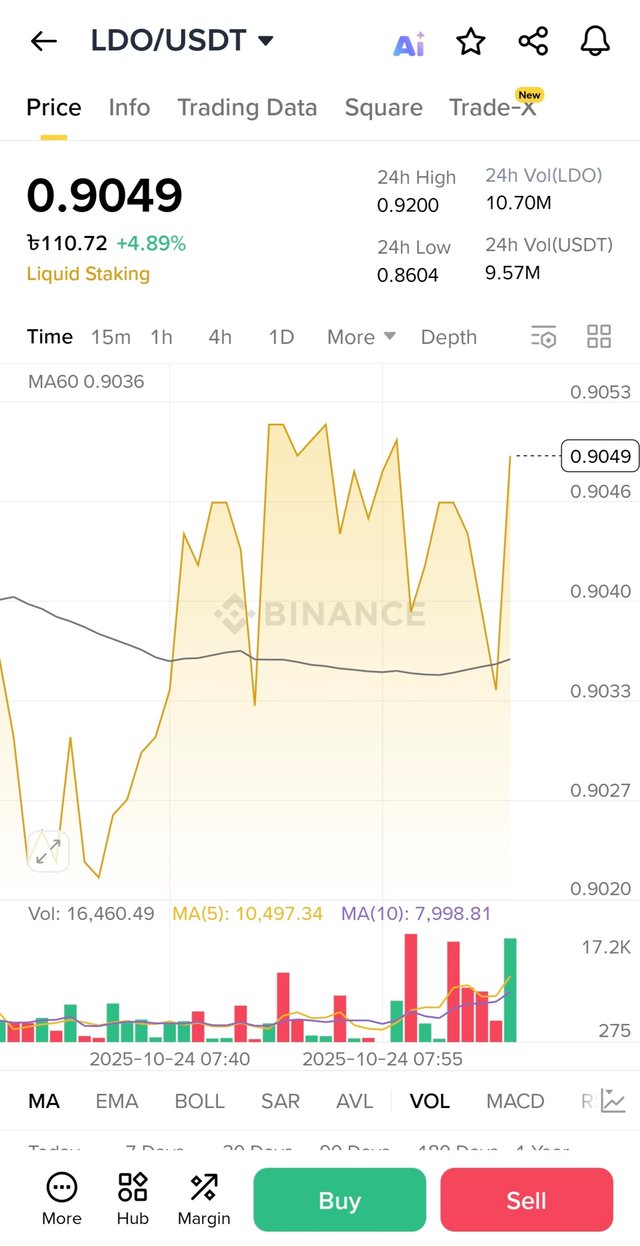Switch to the Info tab
The width and height of the screenshot is (640, 1246).
tap(129, 108)
